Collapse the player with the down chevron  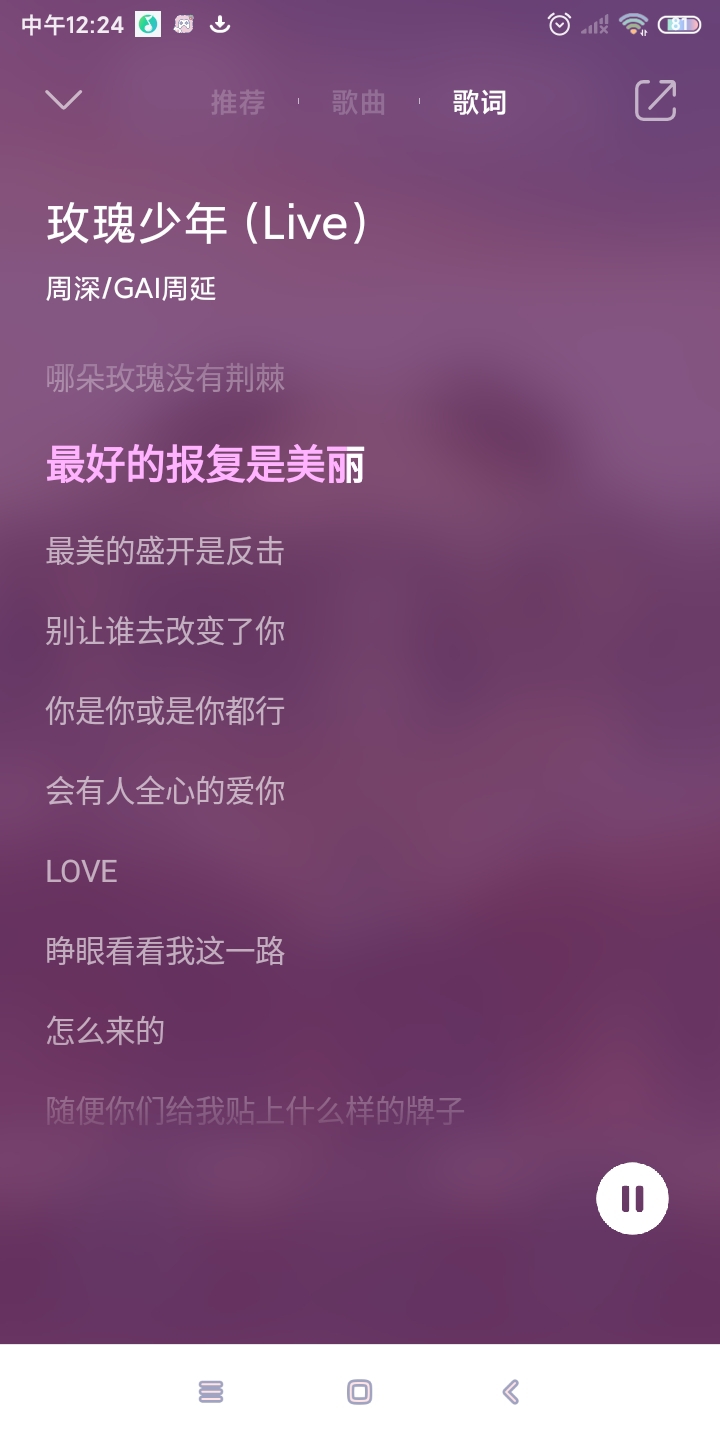(64, 100)
